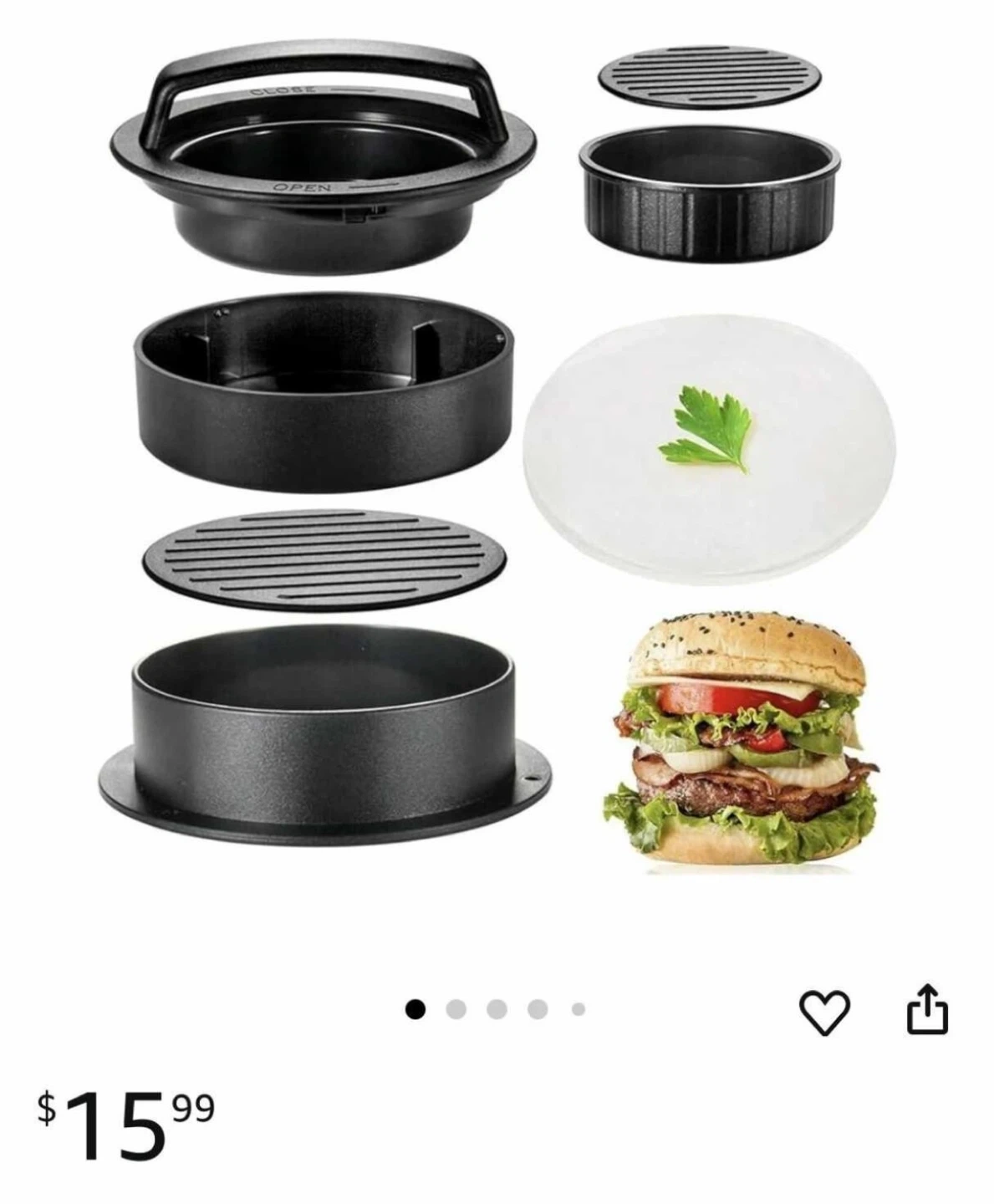Add this burger press to your wish list

[x=825, y=1013]
